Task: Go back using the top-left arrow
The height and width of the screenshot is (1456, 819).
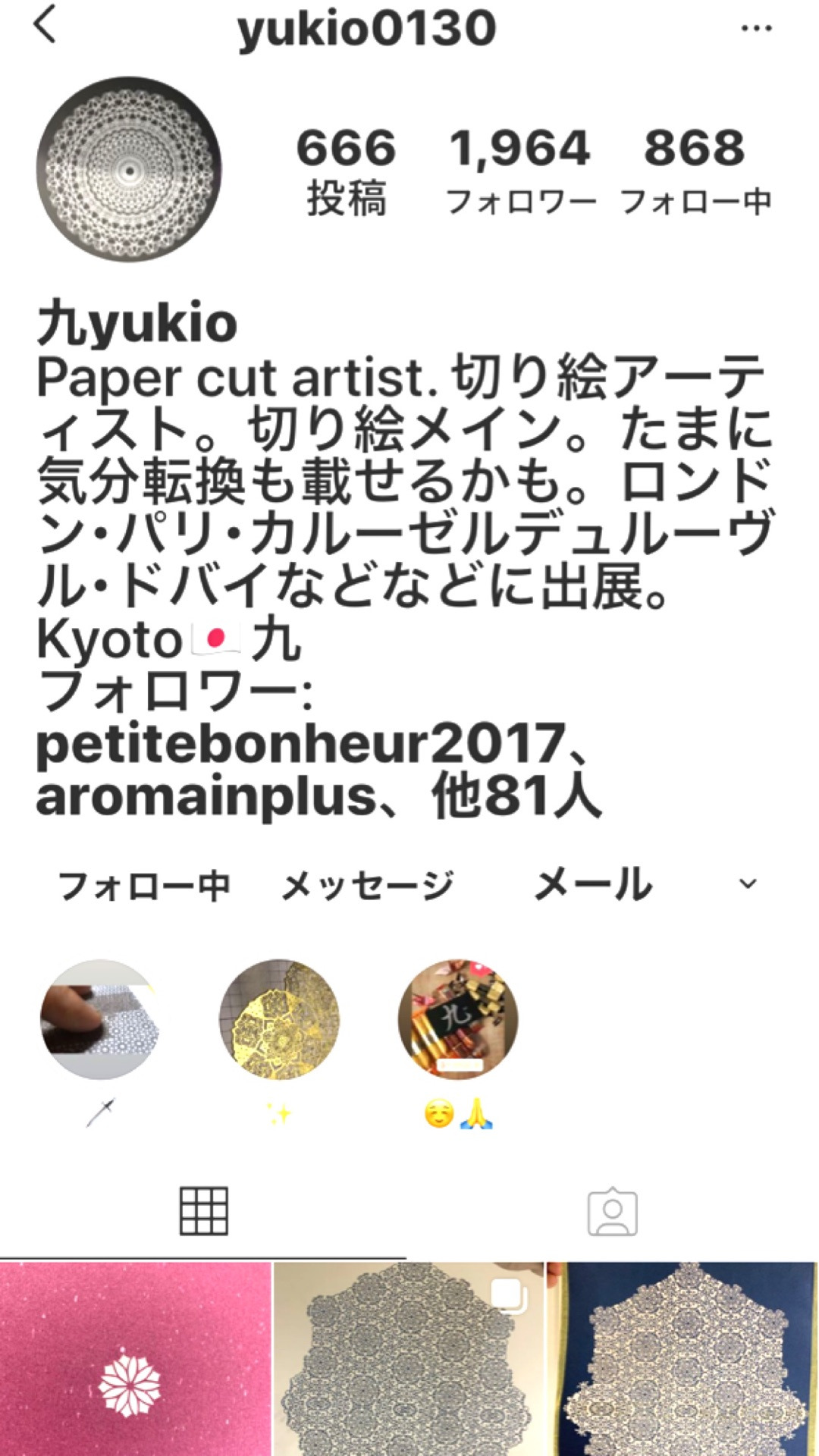Action: 45,27
